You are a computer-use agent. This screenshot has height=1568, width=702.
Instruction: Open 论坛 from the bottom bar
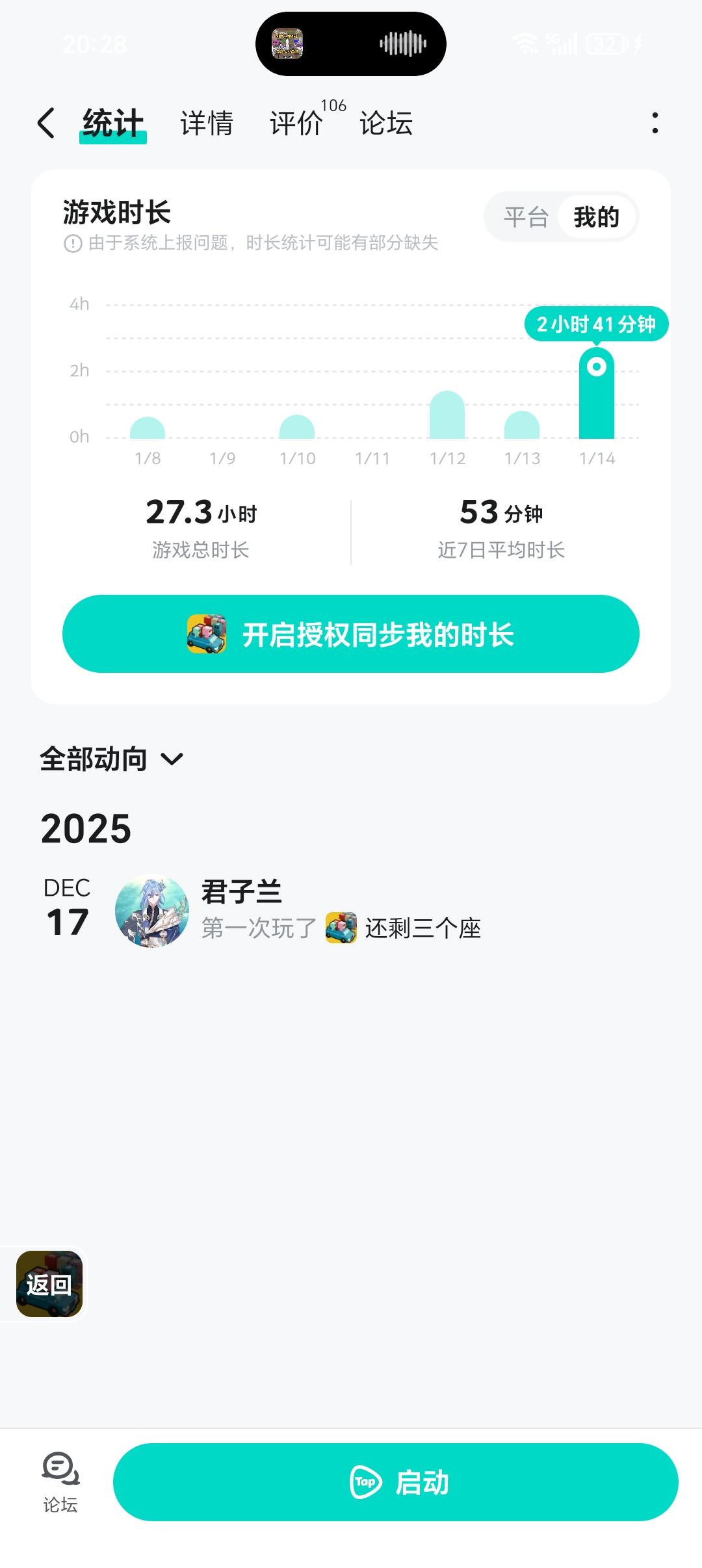(60, 1482)
